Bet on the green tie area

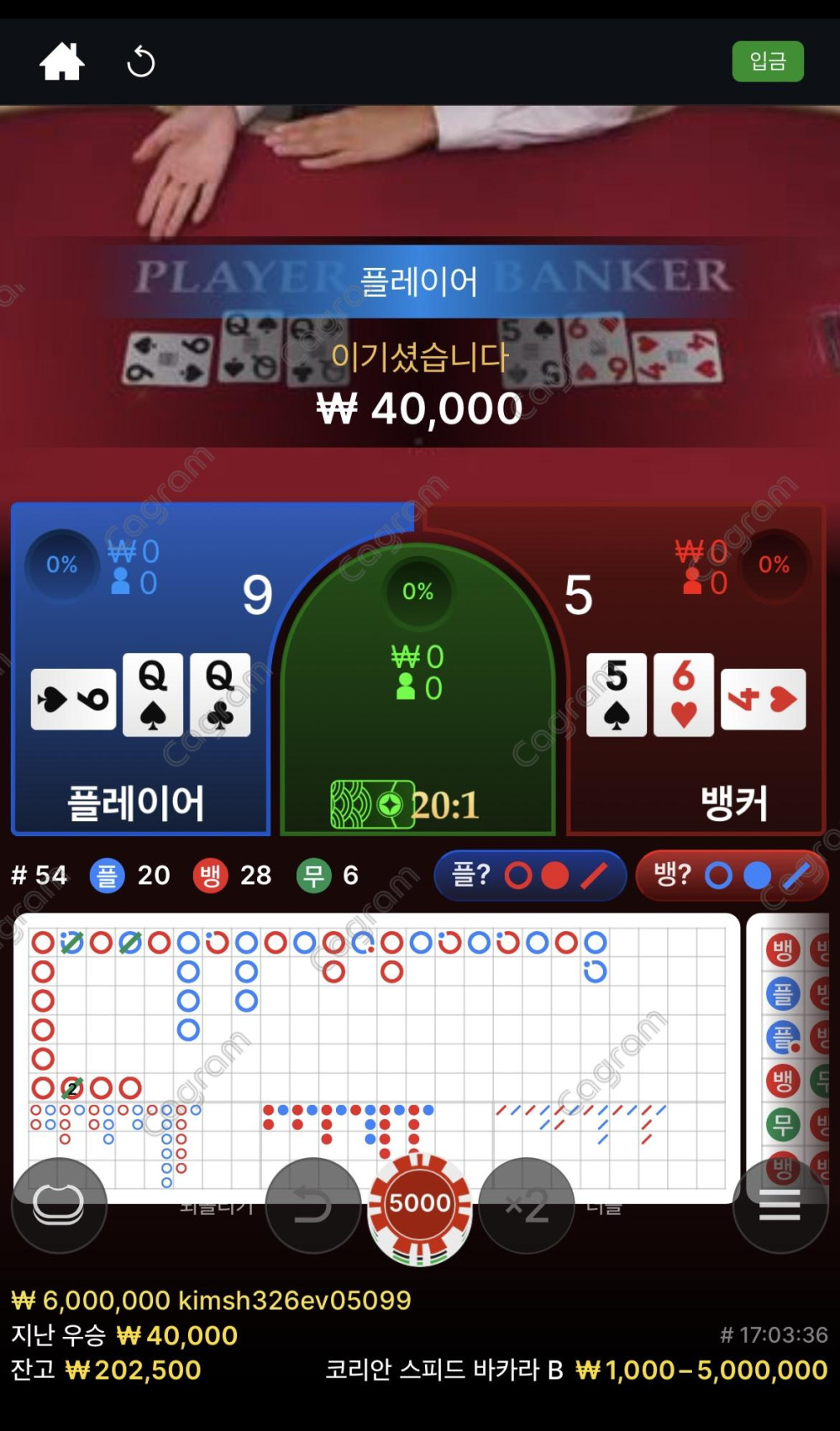tap(417, 672)
